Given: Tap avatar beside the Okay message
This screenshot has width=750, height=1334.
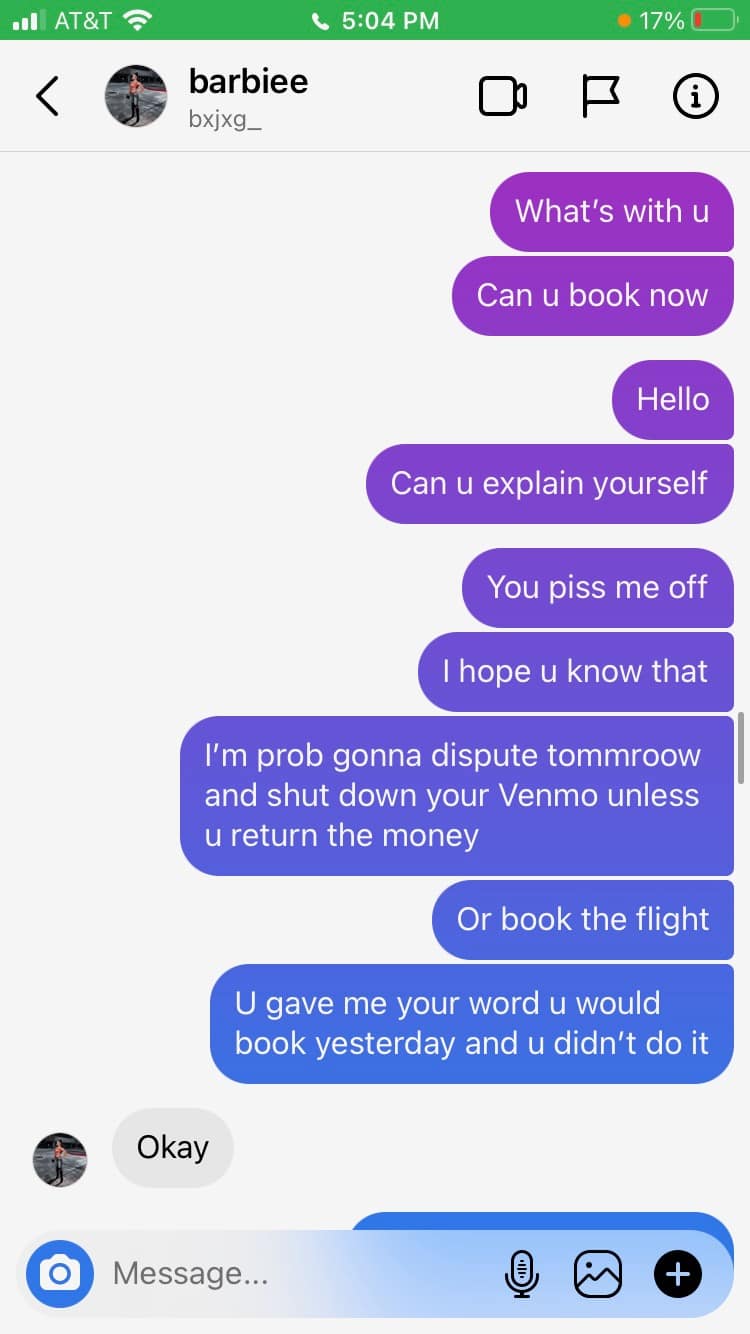Looking at the screenshot, I should (60, 1160).
